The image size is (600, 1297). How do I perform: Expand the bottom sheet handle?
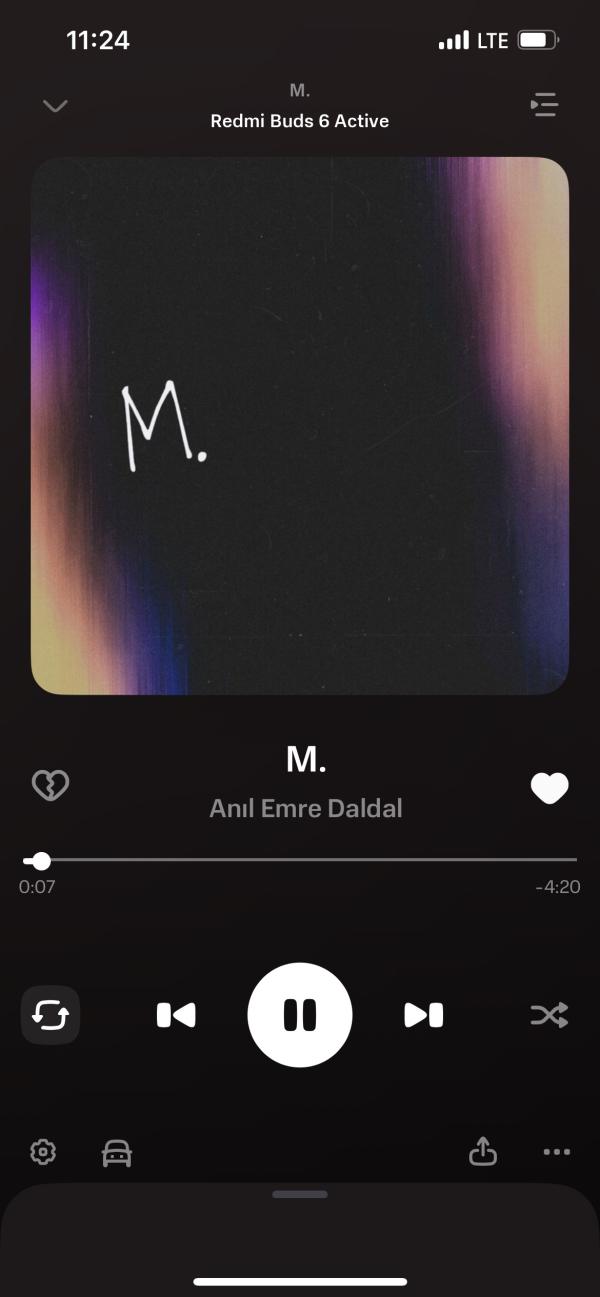pyautogui.click(x=300, y=1194)
